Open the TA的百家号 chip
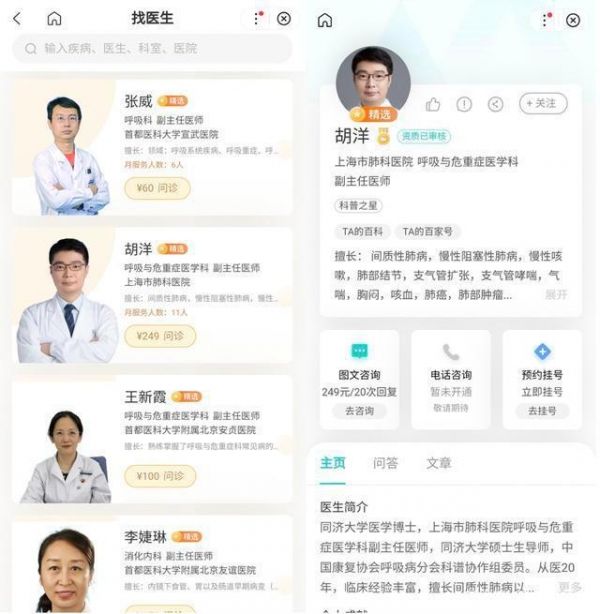The height and width of the screenshot is (614, 600). (427, 231)
